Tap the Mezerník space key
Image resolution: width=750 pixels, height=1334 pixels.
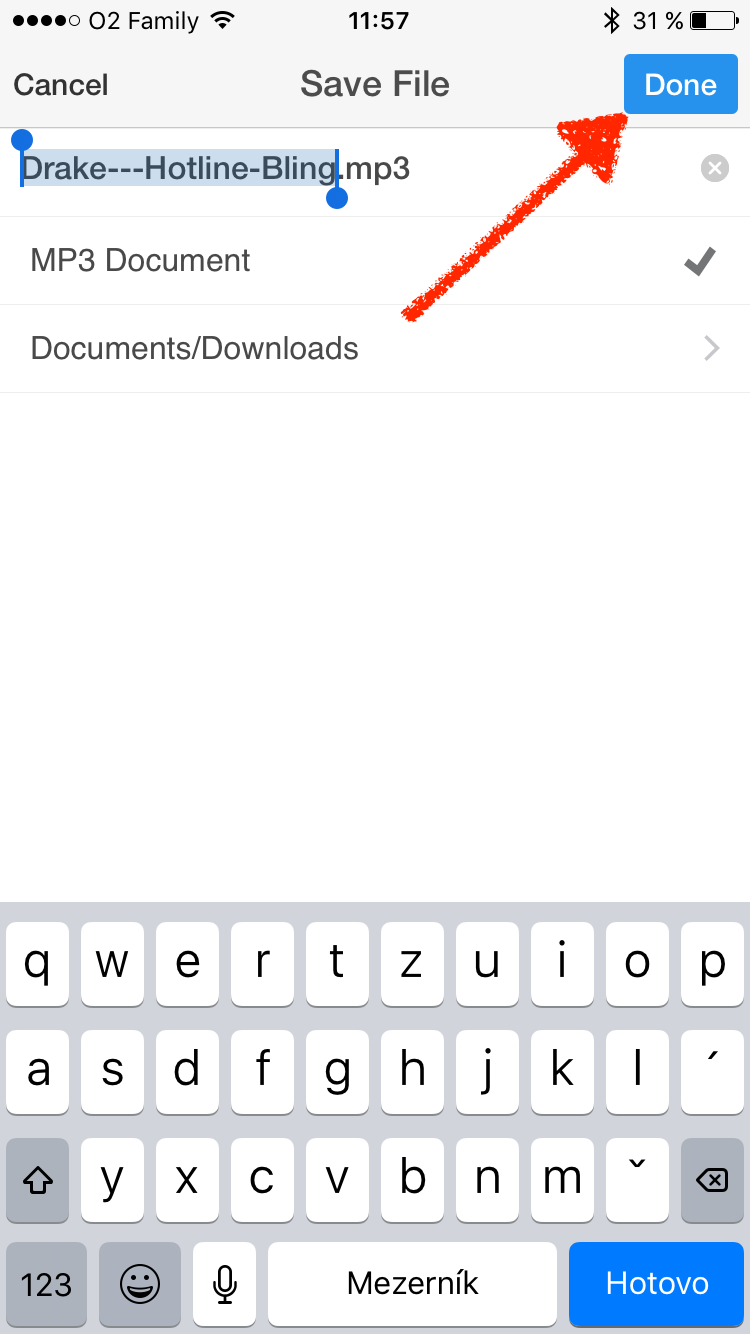tap(412, 1283)
